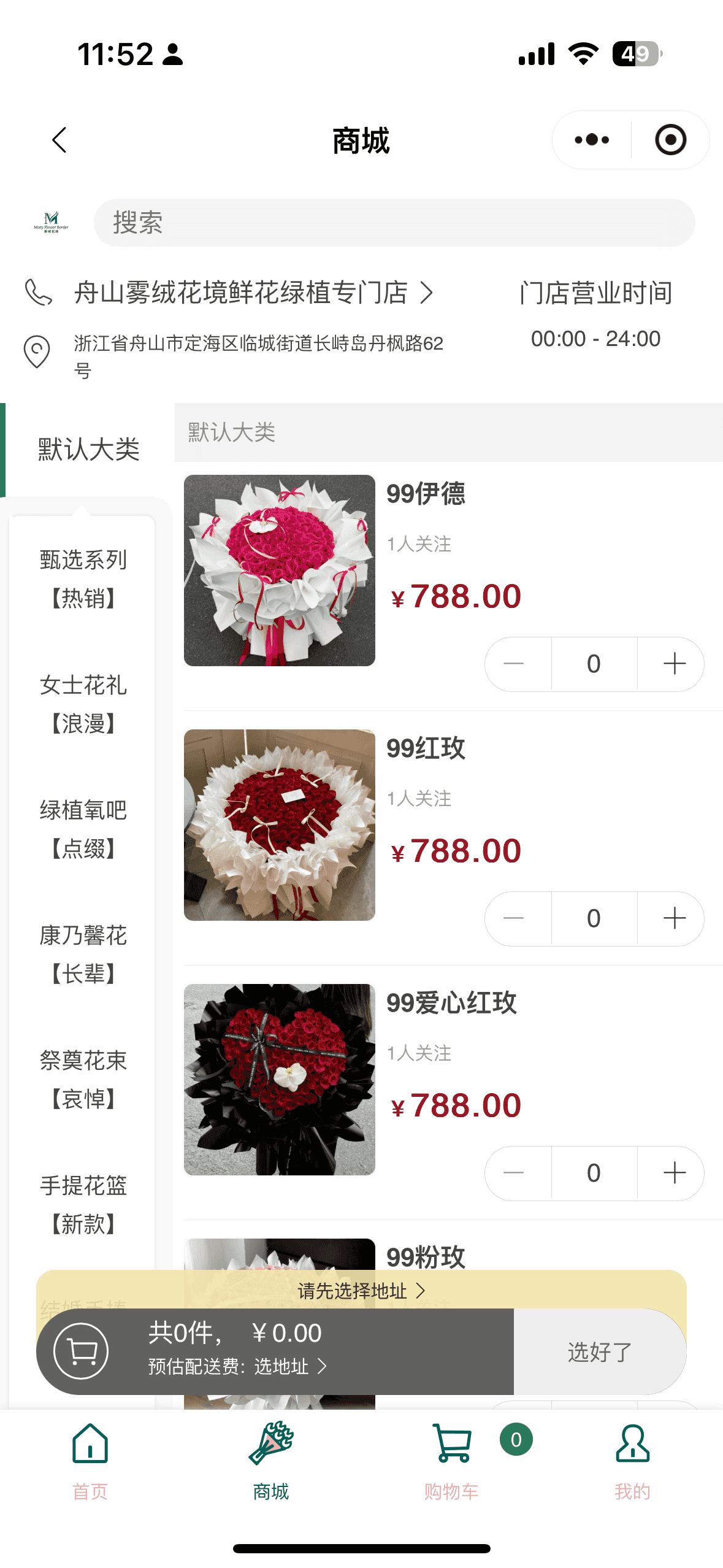Go back using the top-left arrow
The height and width of the screenshot is (1568, 723).
(59, 140)
